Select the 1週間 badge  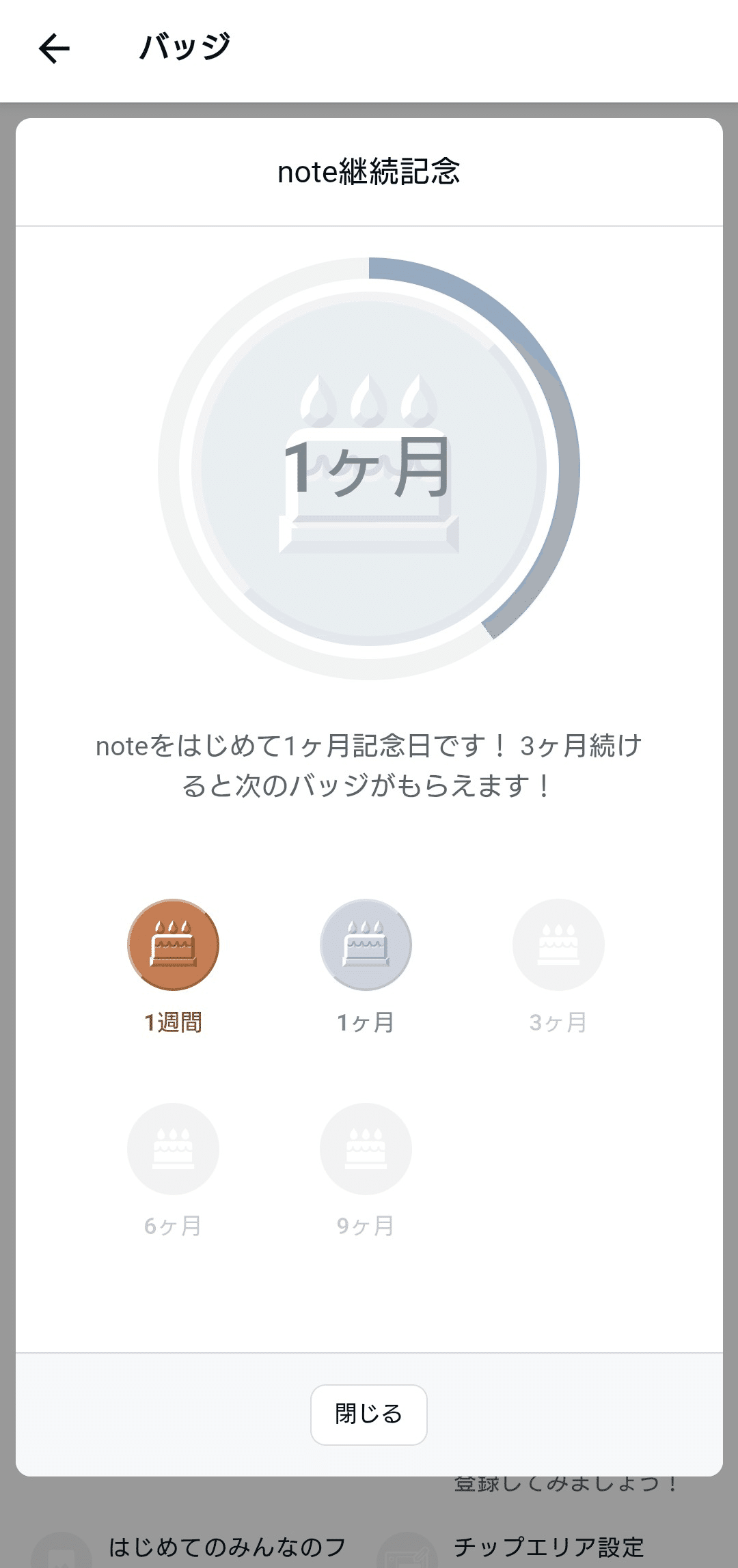tap(173, 945)
